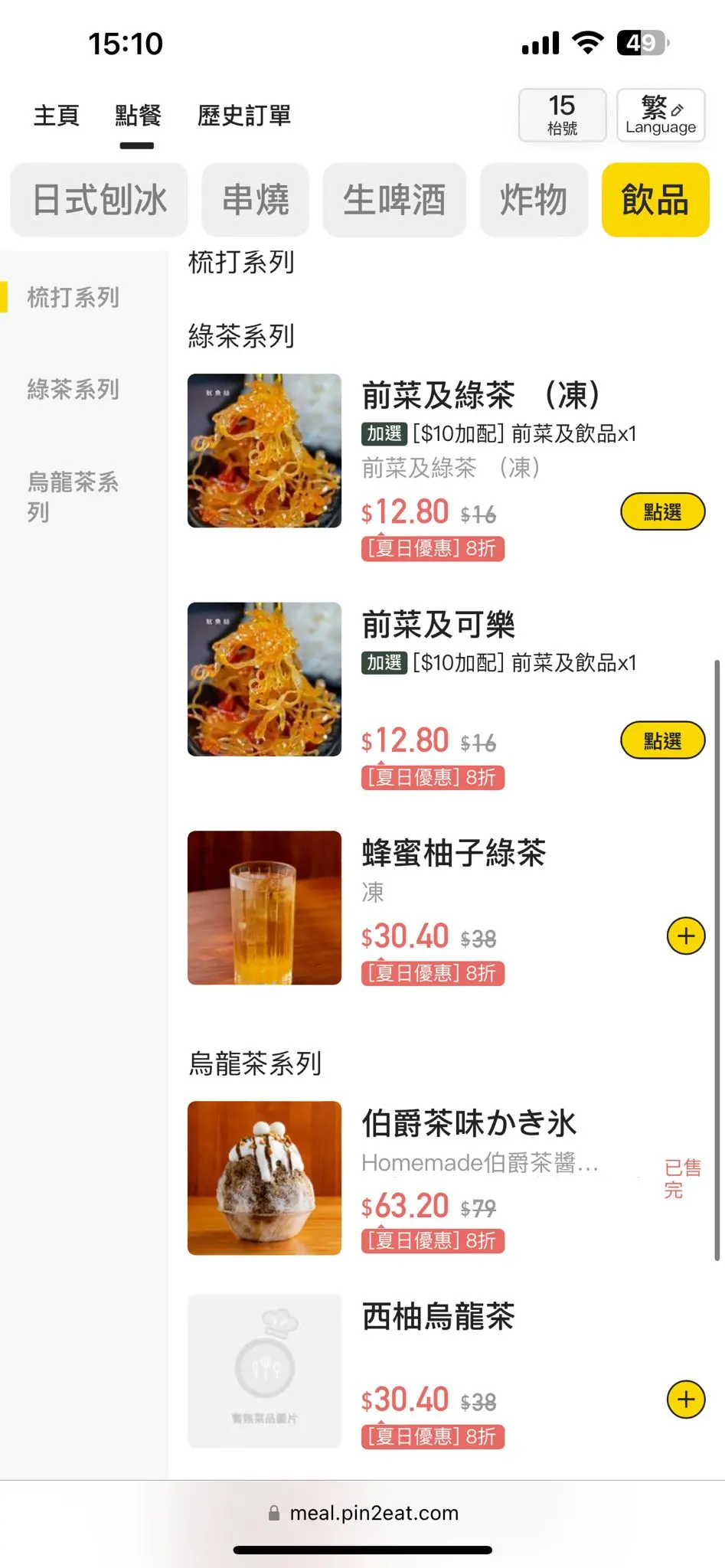Screen dimensions: 725x1568
Task: Tap 點選 for 前菜及可樂
Action: (x=662, y=740)
